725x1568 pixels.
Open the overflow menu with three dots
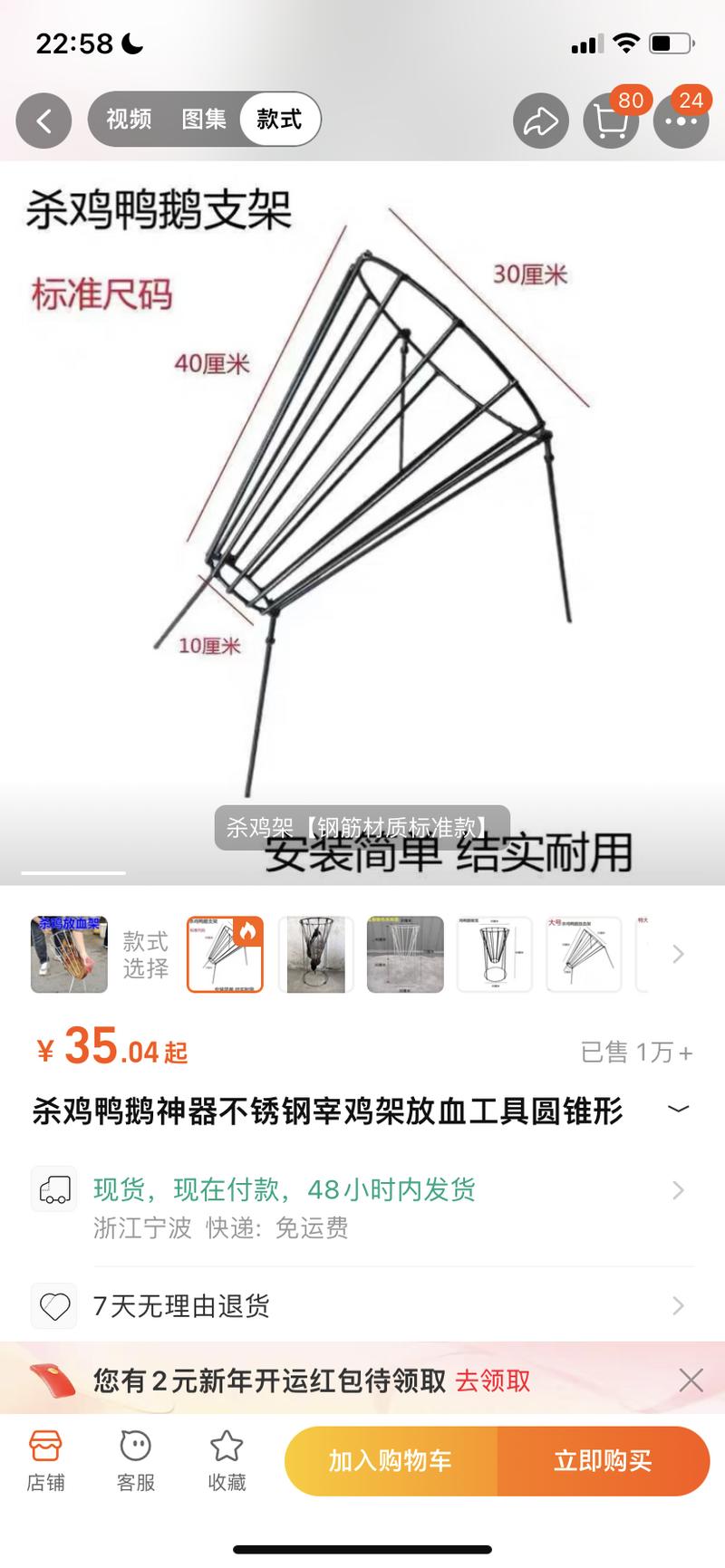click(681, 120)
